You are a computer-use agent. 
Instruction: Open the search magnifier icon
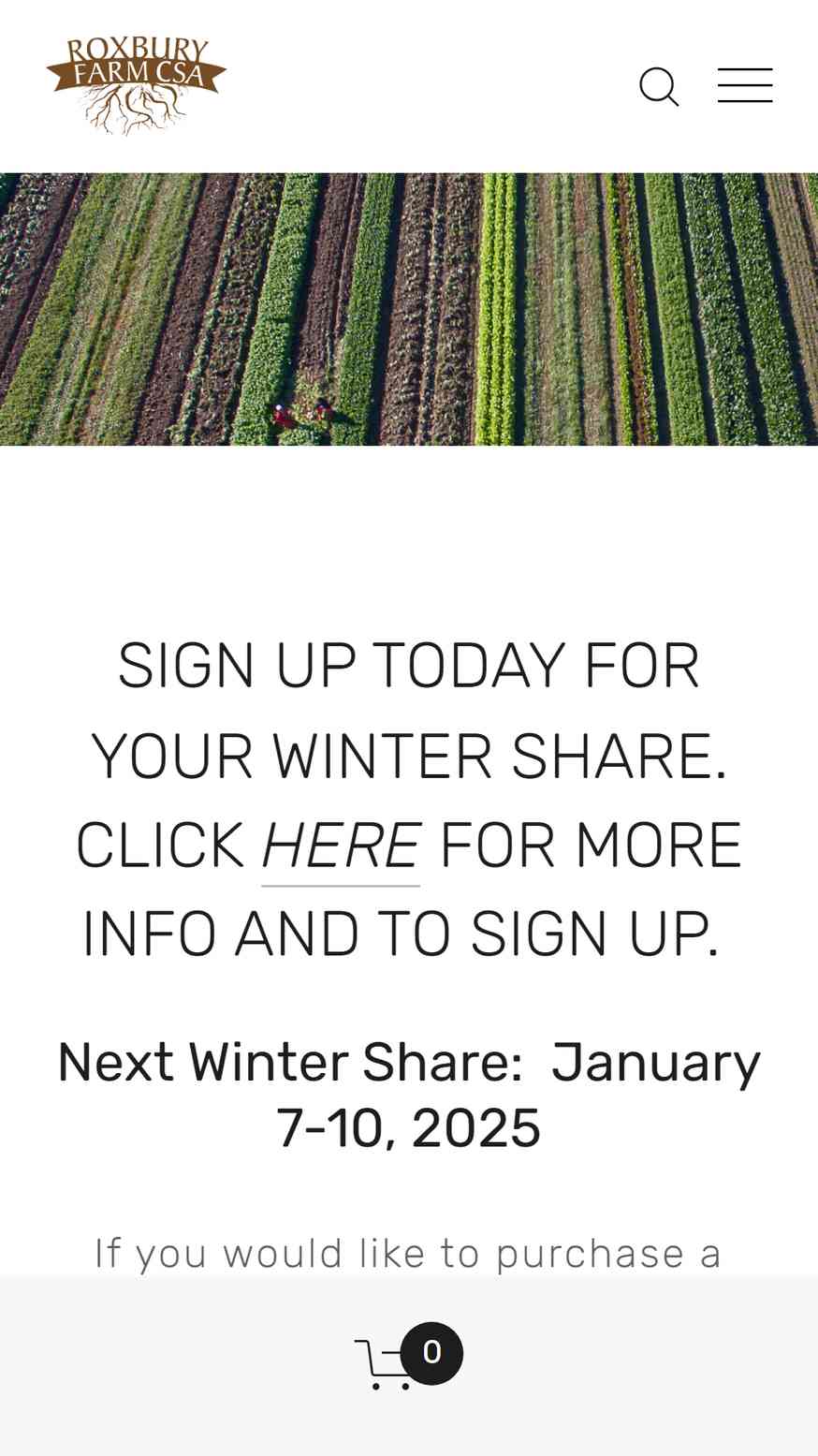click(659, 86)
